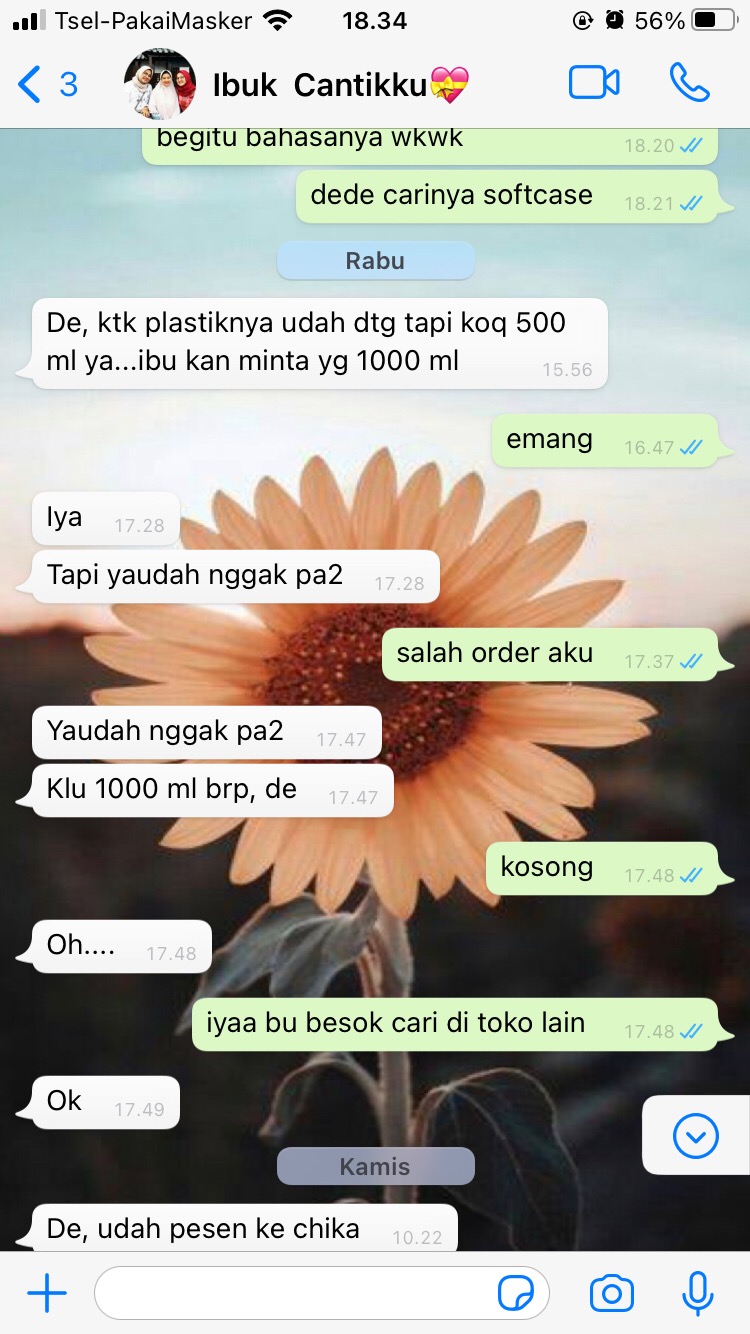Tap the microphone to record voice

(x=697, y=1294)
